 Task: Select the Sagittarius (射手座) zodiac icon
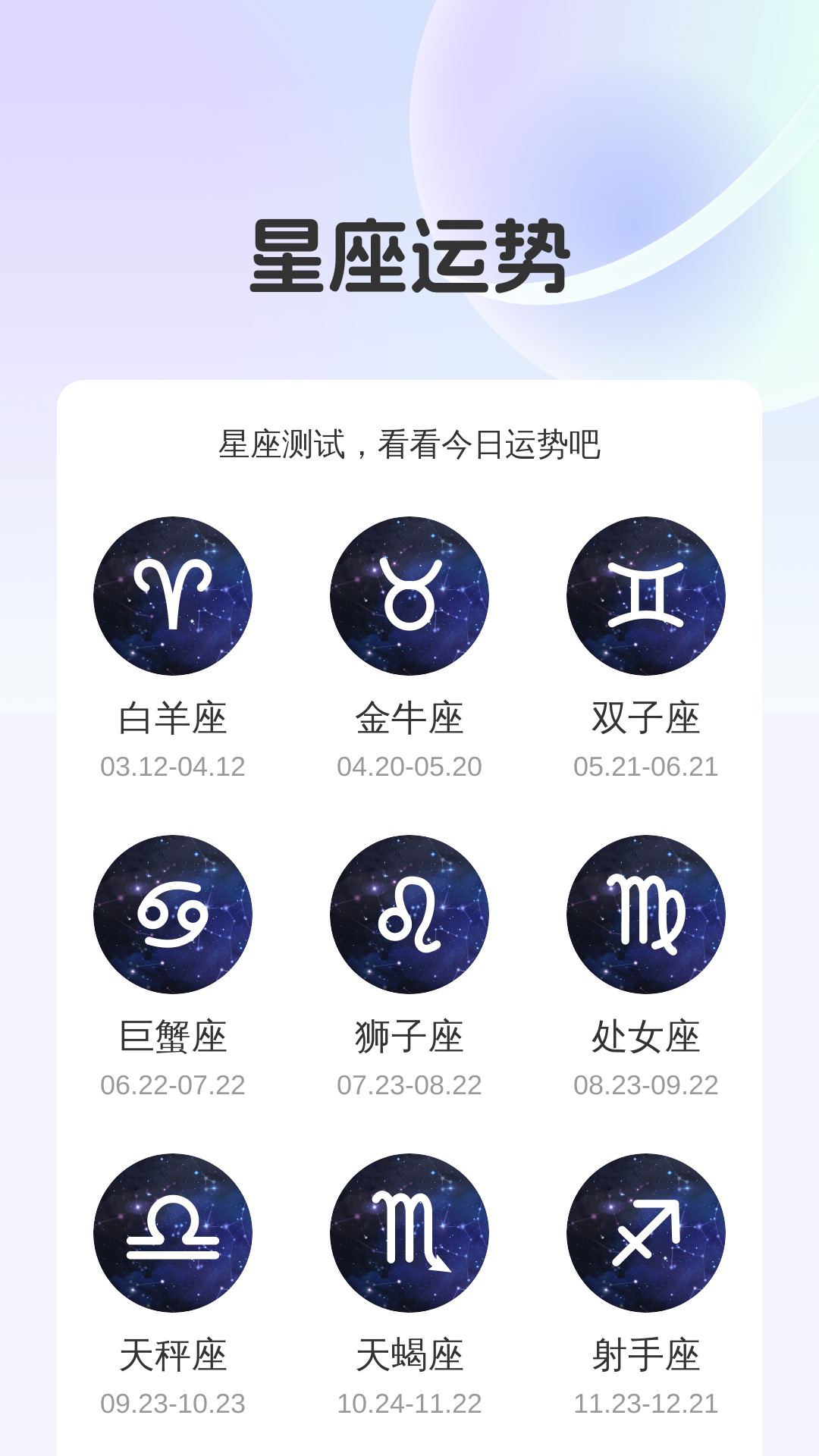tap(646, 1232)
